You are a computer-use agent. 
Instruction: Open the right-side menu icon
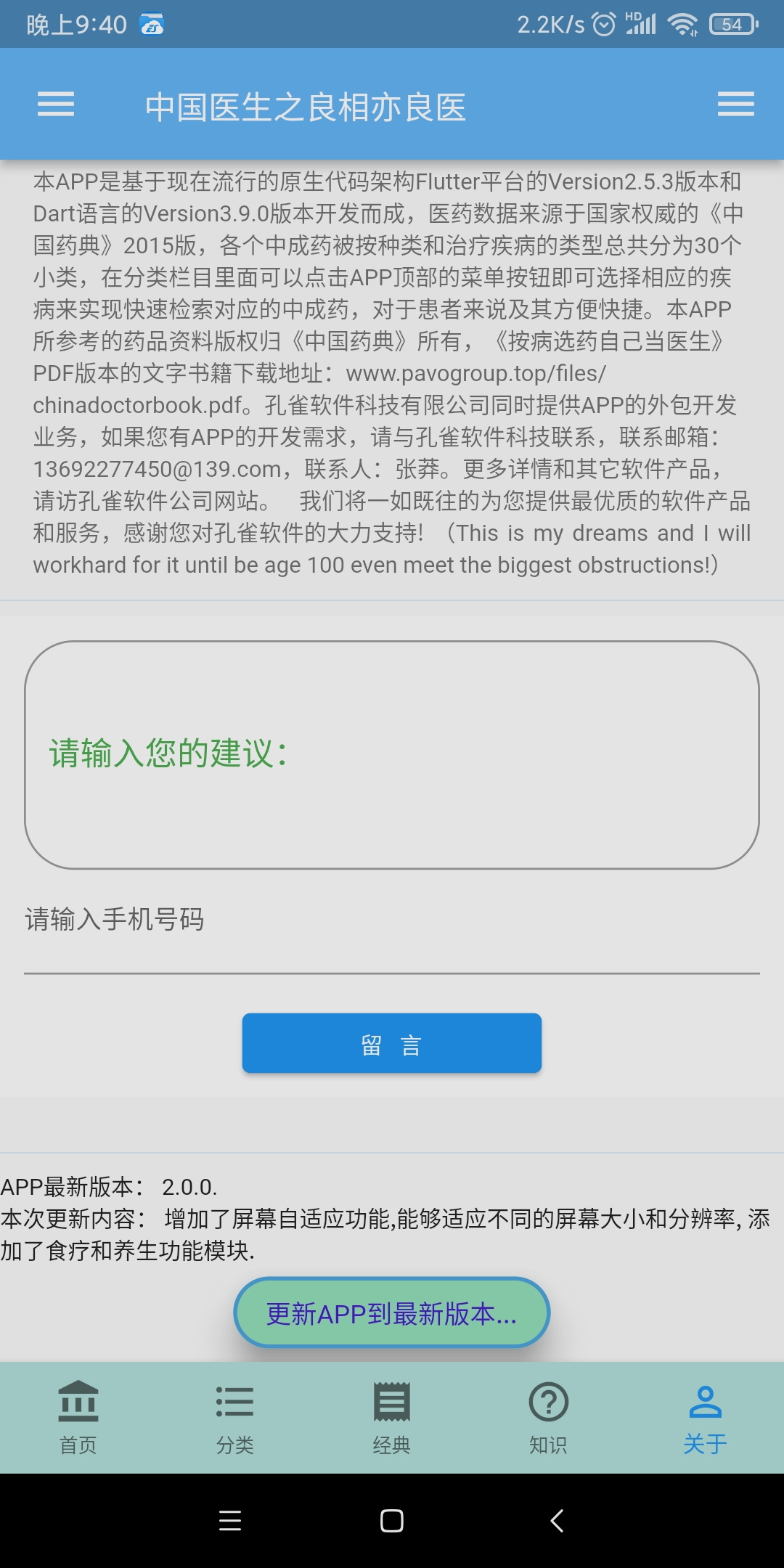point(735,105)
